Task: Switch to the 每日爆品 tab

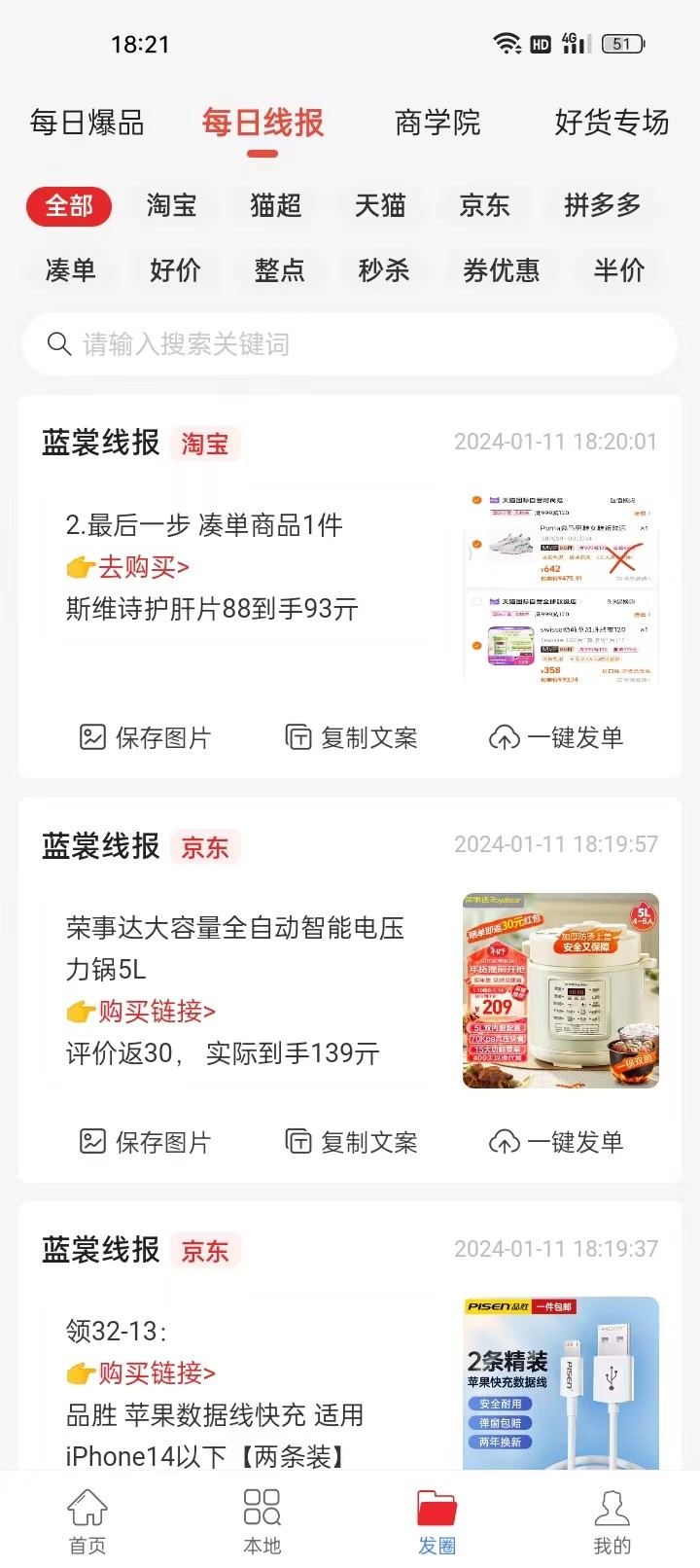Action: (87, 124)
